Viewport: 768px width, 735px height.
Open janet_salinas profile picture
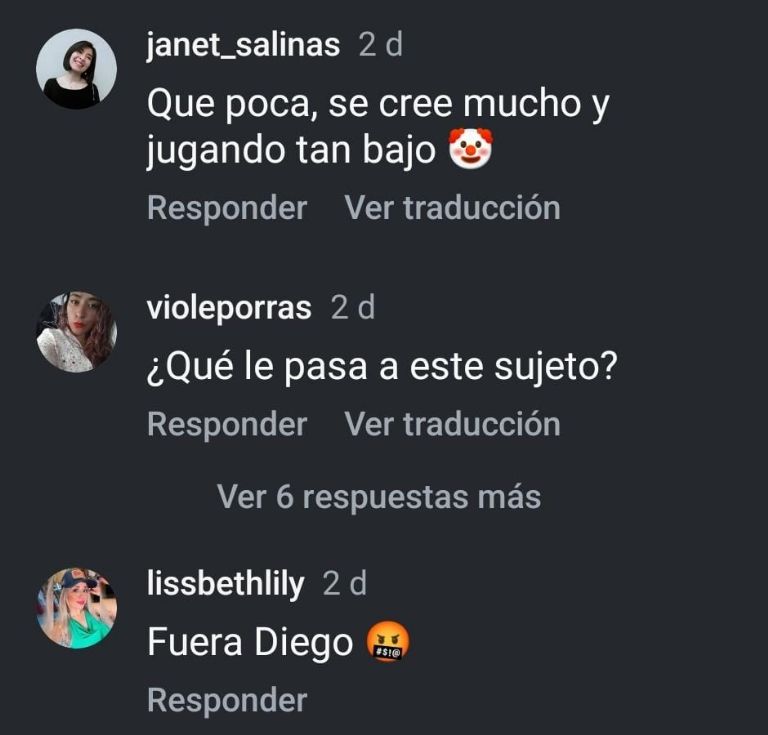click(x=76, y=69)
